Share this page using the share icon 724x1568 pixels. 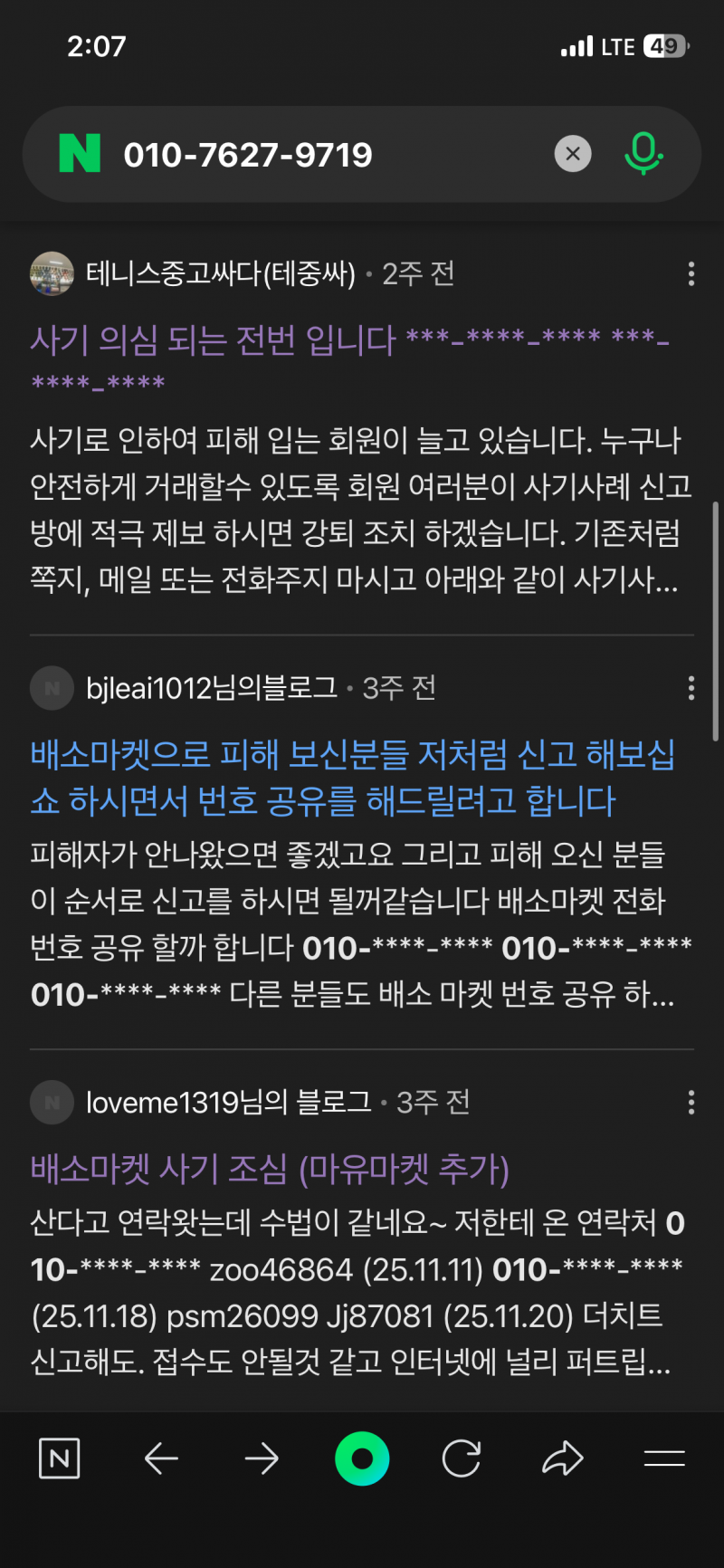(564, 1458)
